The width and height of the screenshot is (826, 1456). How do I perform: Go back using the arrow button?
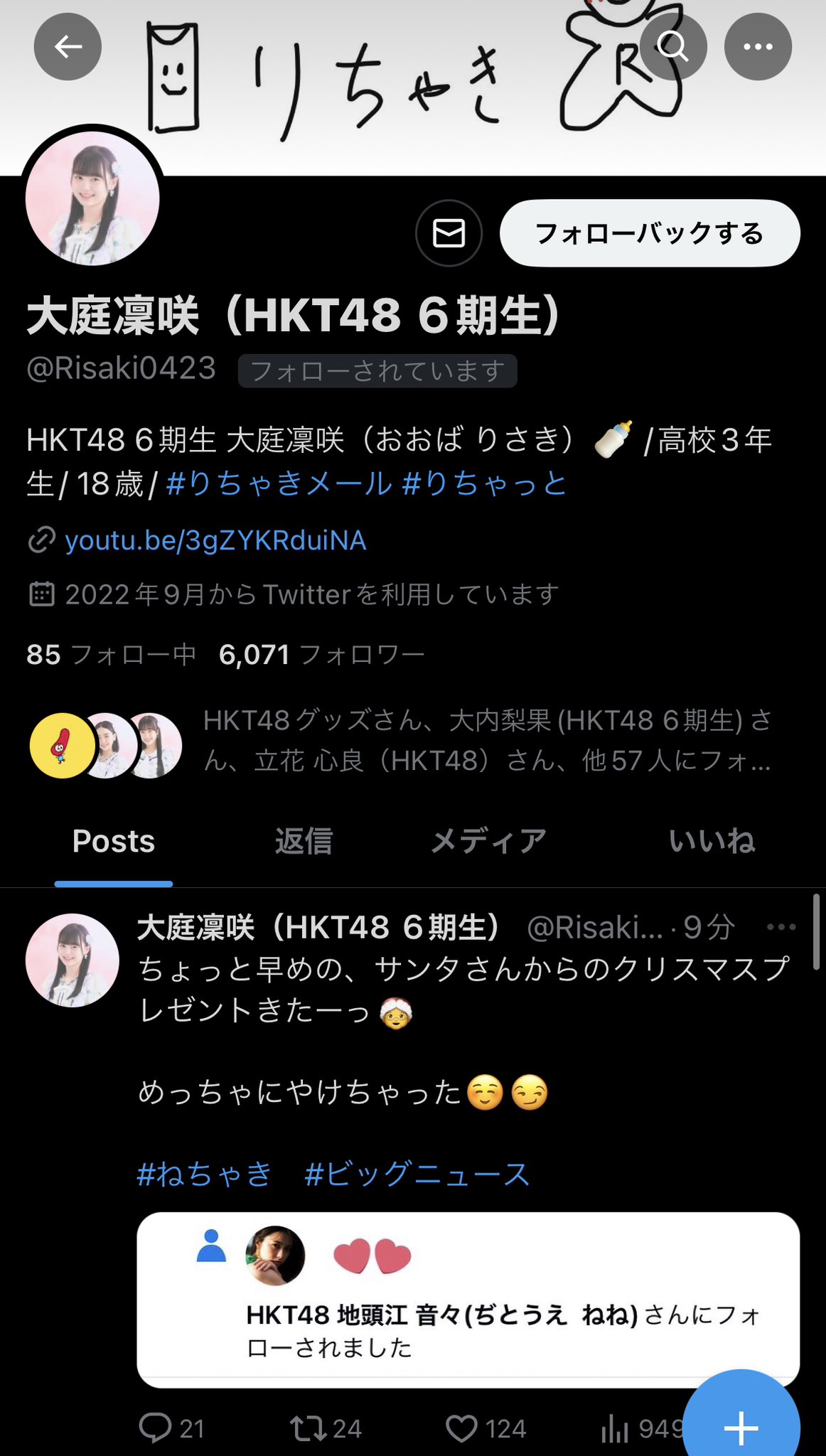click(68, 47)
